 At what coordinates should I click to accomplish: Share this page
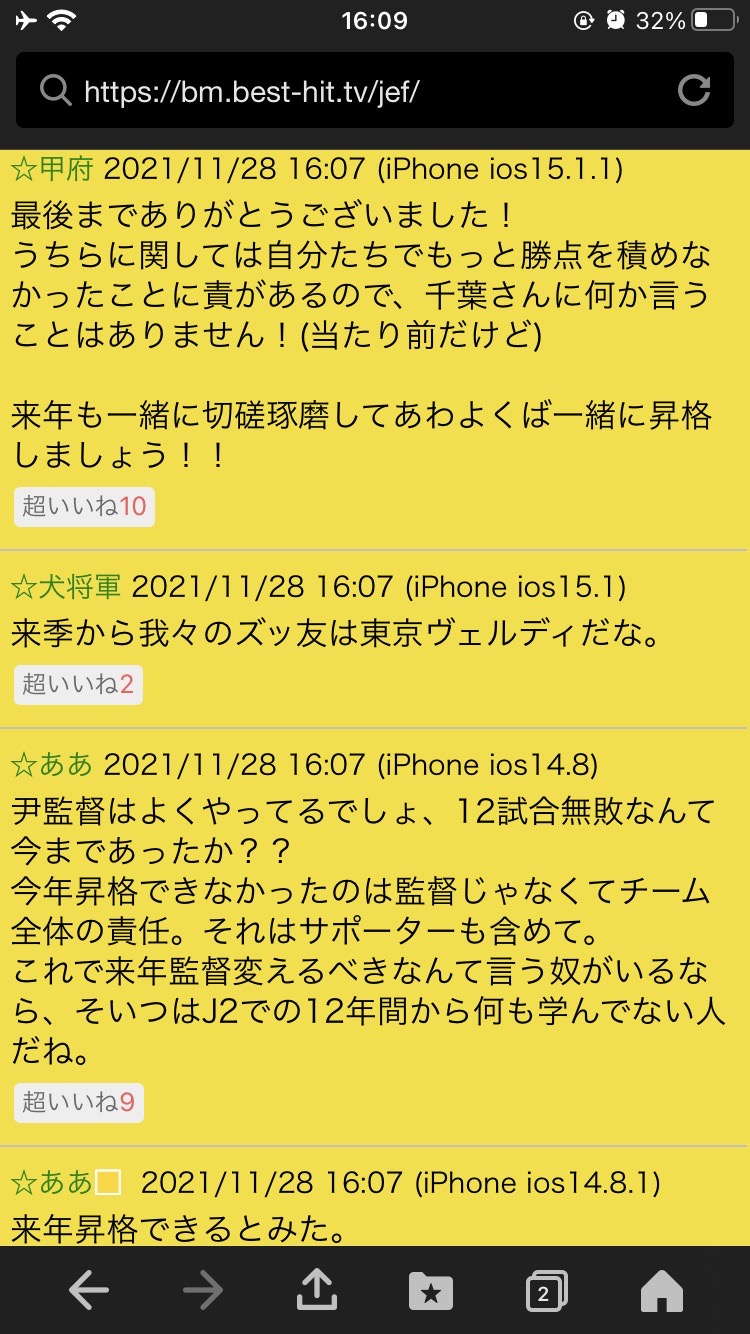click(317, 1291)
